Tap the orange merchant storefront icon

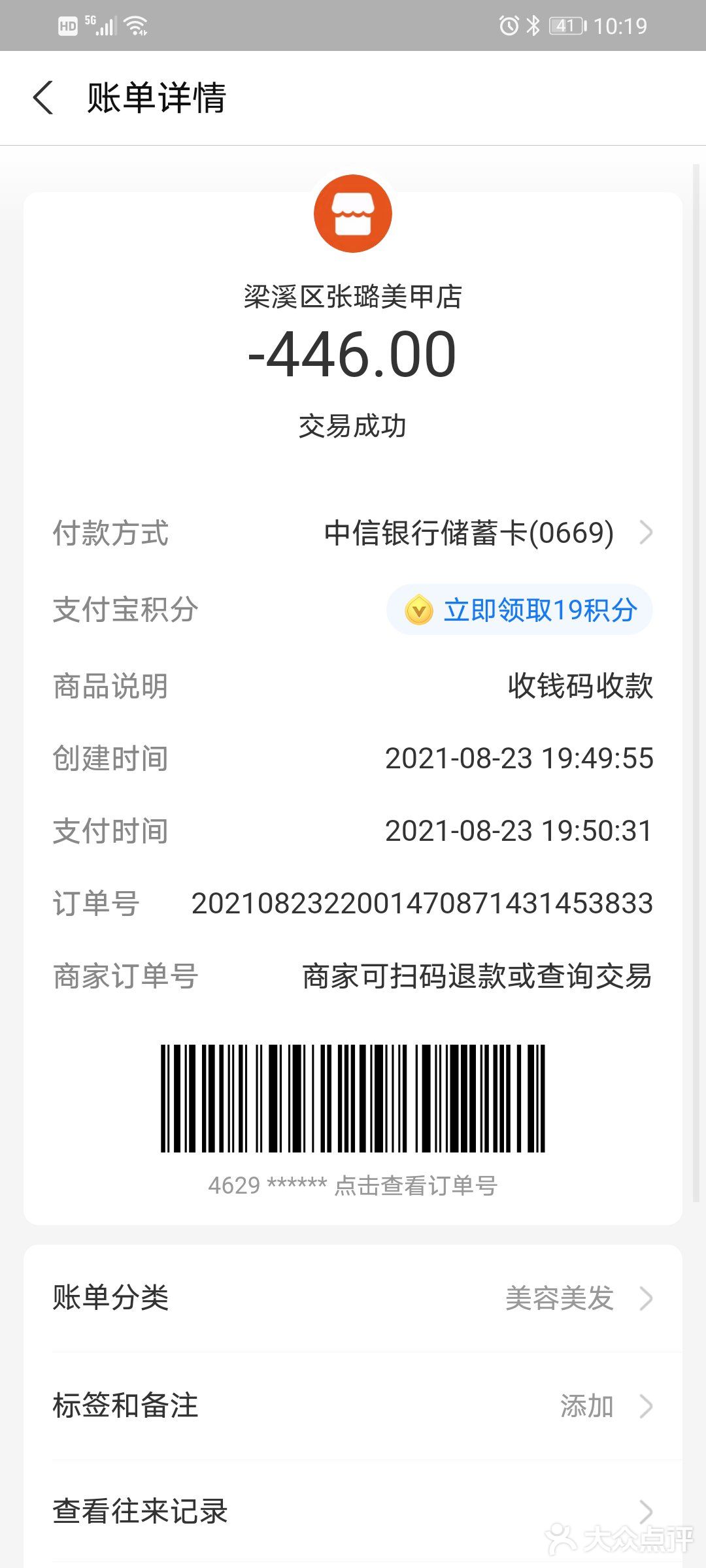pos(353,214)
